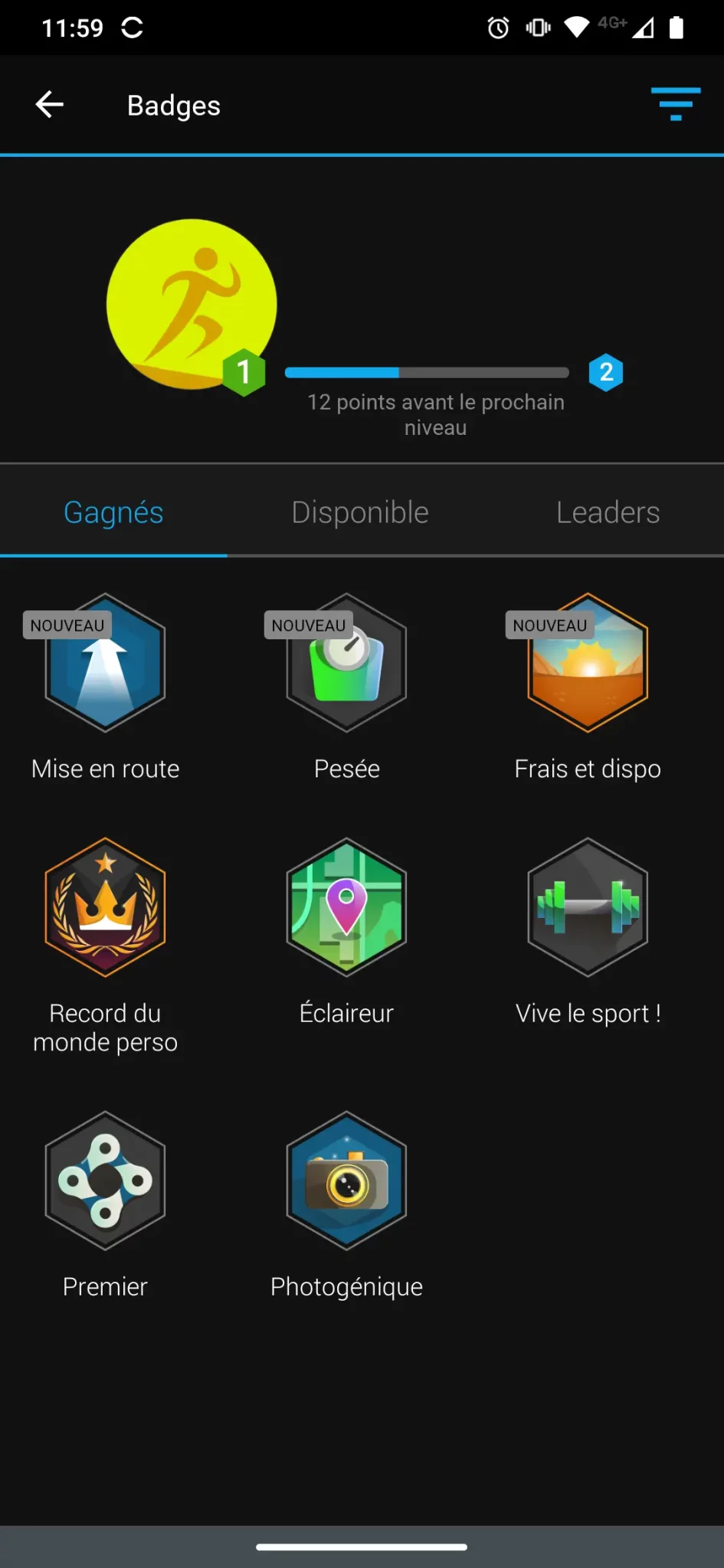724x1568 pixels.
Task: Switch to the Leaders tab
Action: tap(608, 512)
